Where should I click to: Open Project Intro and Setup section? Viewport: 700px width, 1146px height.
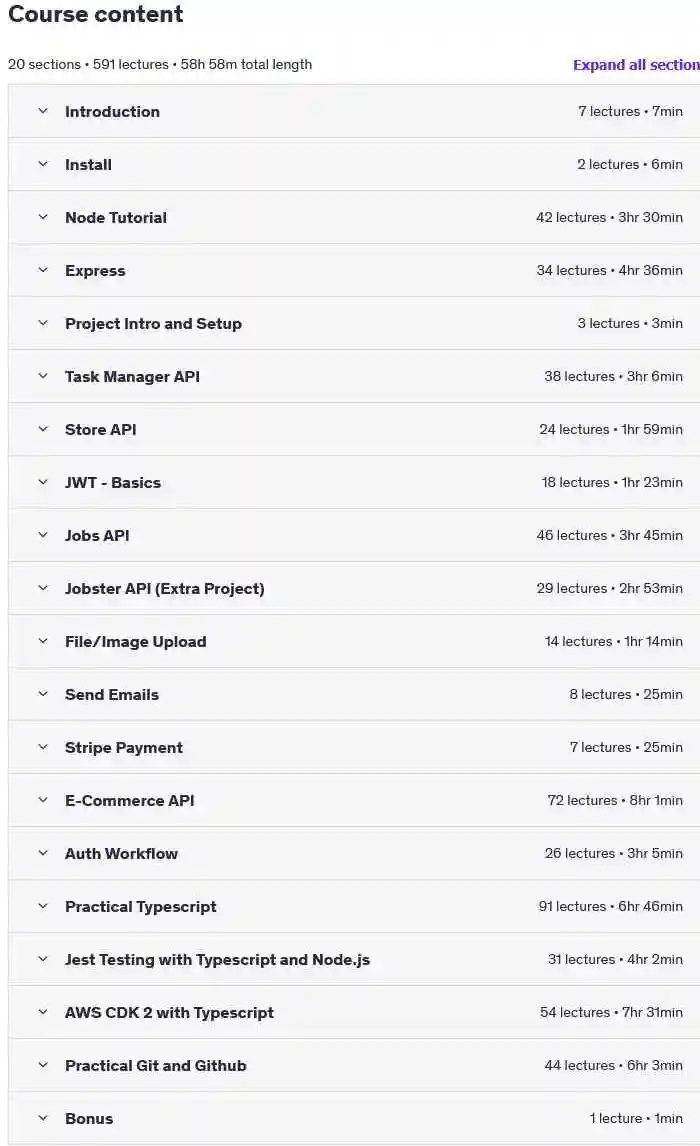click(x=354, y=323)
